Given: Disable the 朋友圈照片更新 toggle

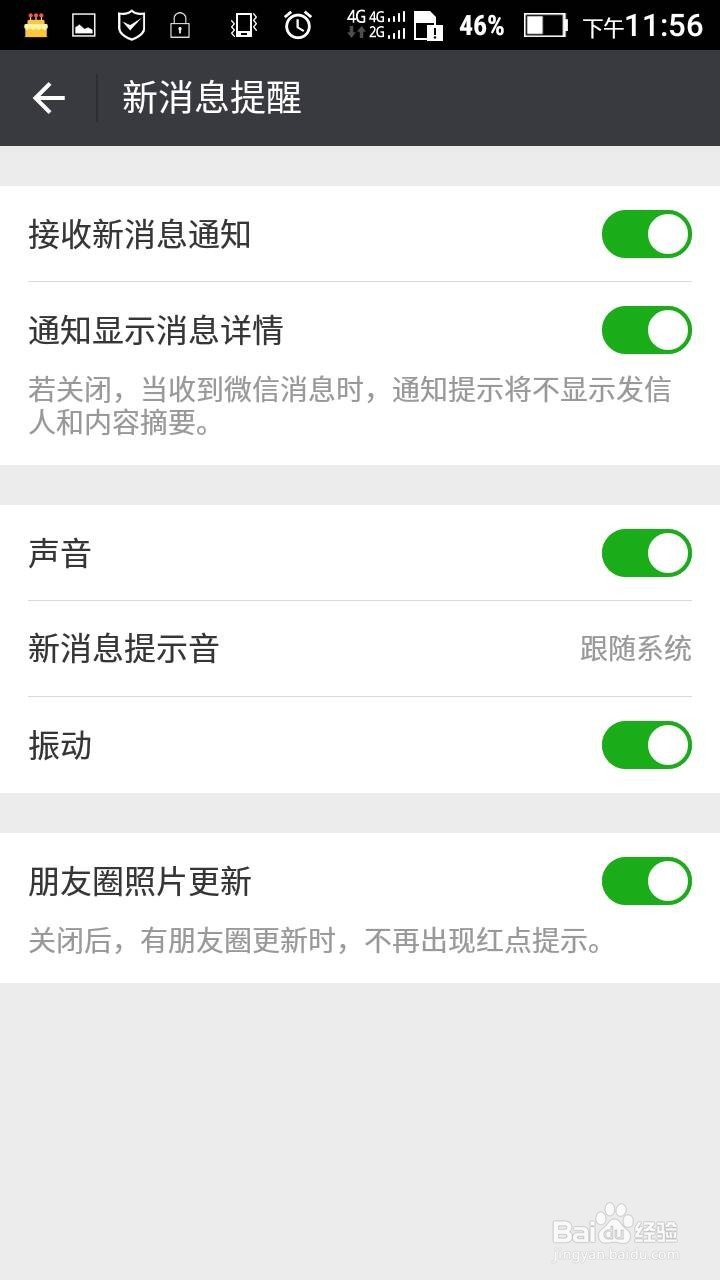Looking at the screenshot, I should pos(646,881).
